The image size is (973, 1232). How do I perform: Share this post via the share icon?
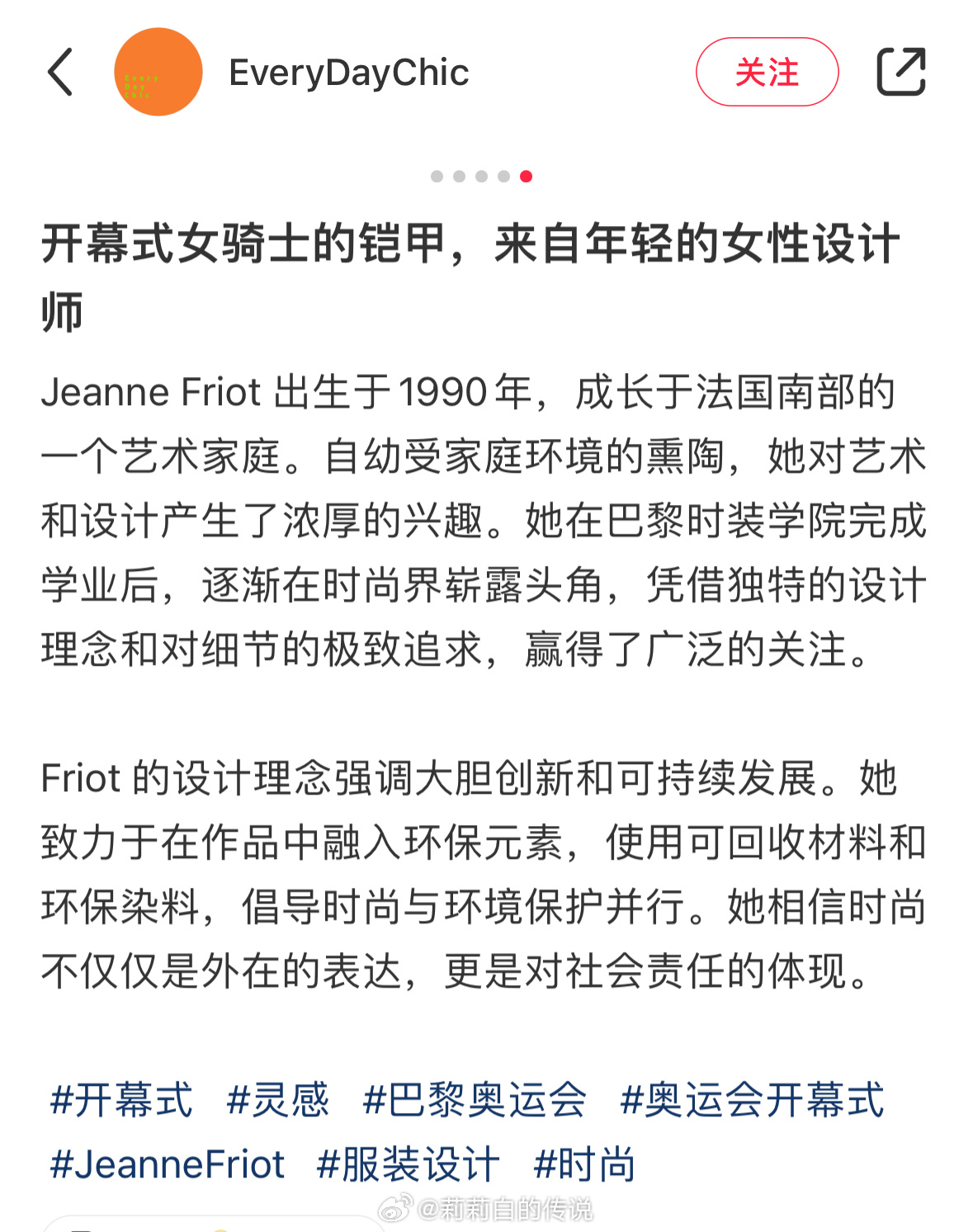click(900, 73)
